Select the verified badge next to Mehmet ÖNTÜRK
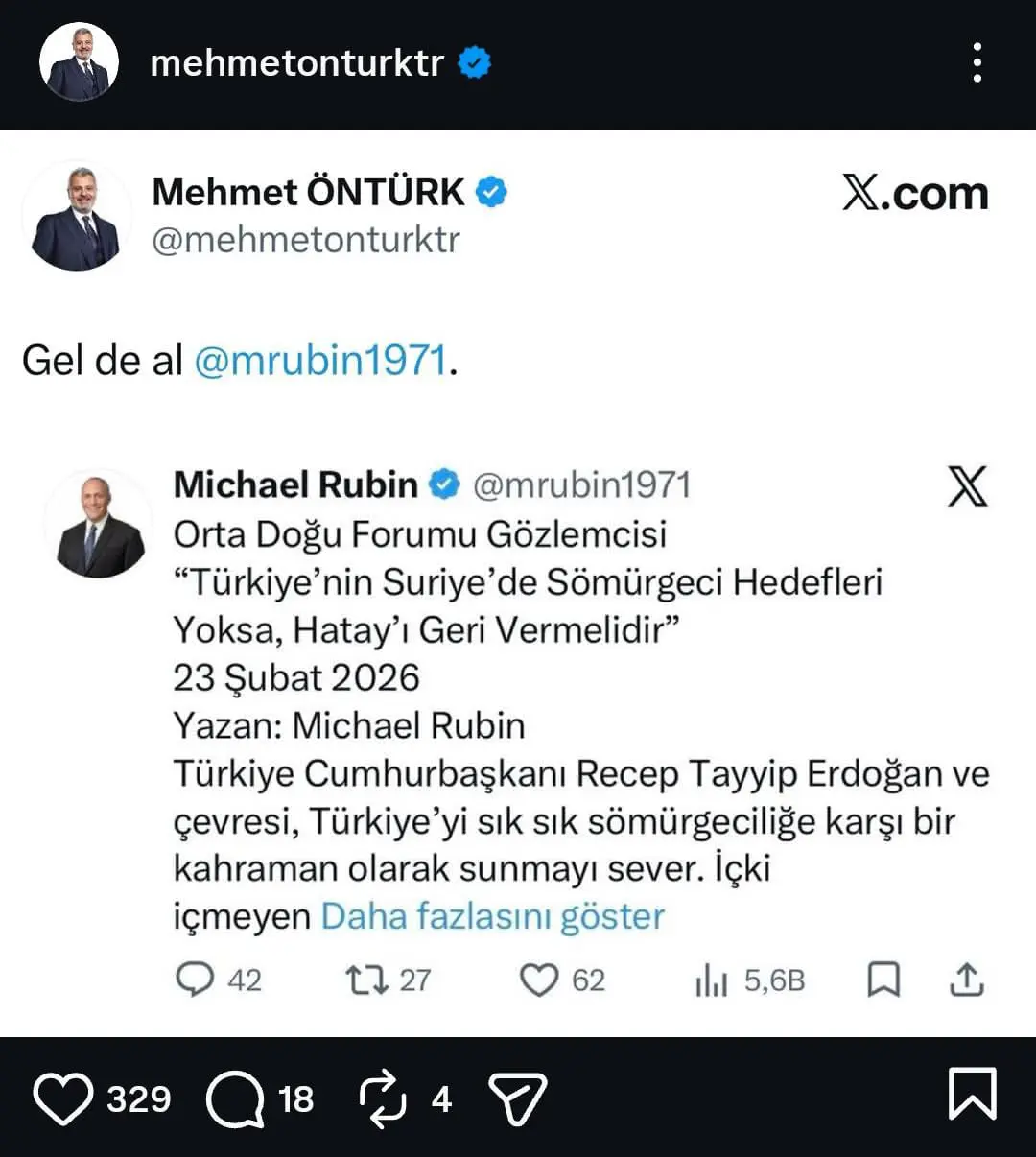 tap(492, 191)
